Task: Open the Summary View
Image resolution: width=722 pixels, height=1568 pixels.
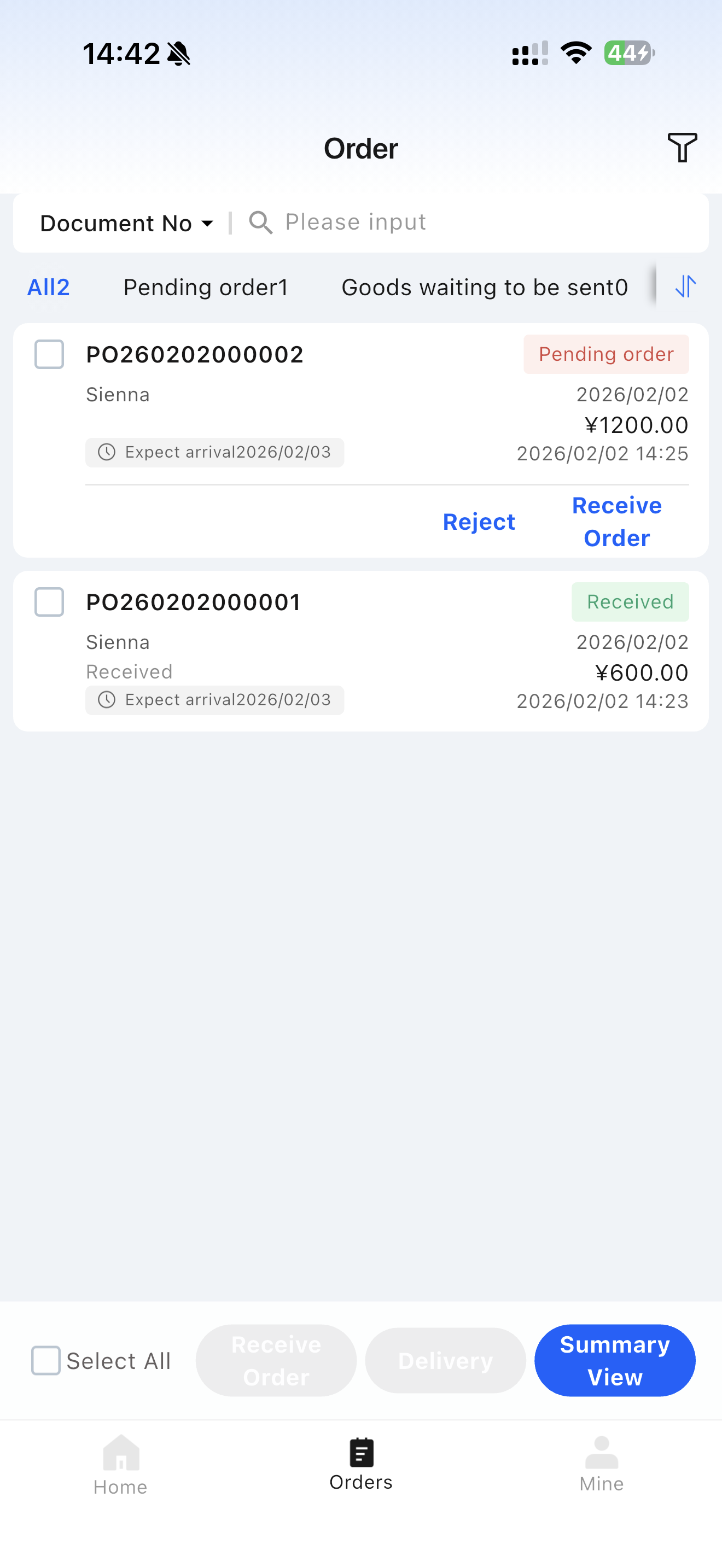Action: (614, 1360)
